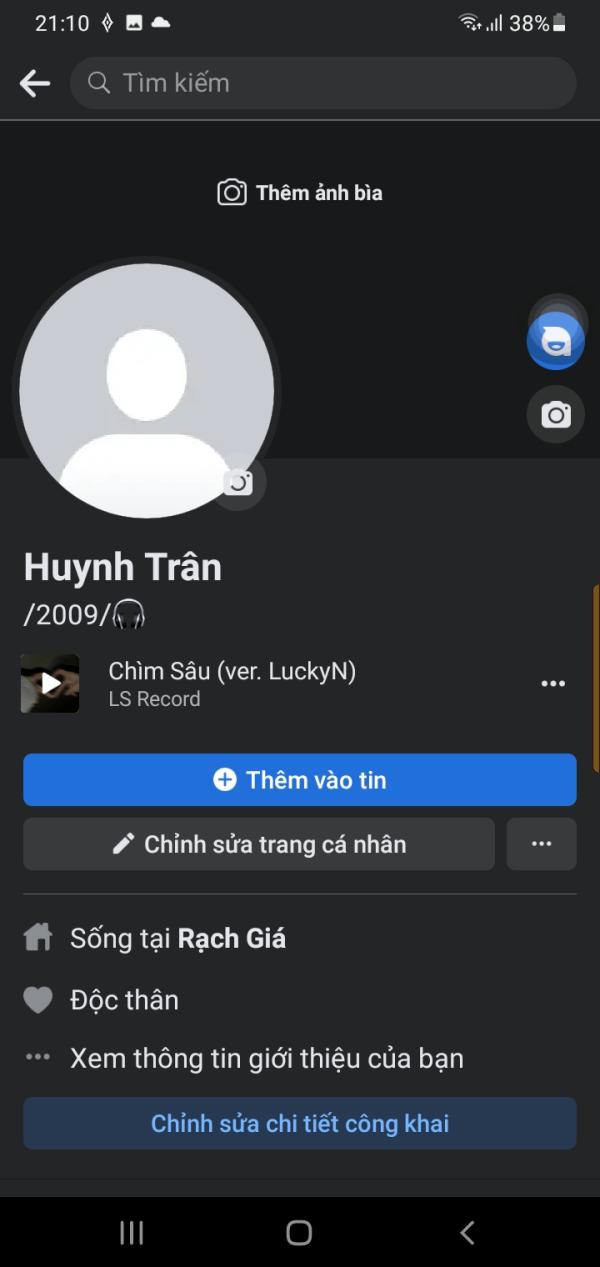This screenshot has width=600, height=1267.
Task: Add a cover photo via Thêm ảnh bìa
Action: tap(300, 193)
